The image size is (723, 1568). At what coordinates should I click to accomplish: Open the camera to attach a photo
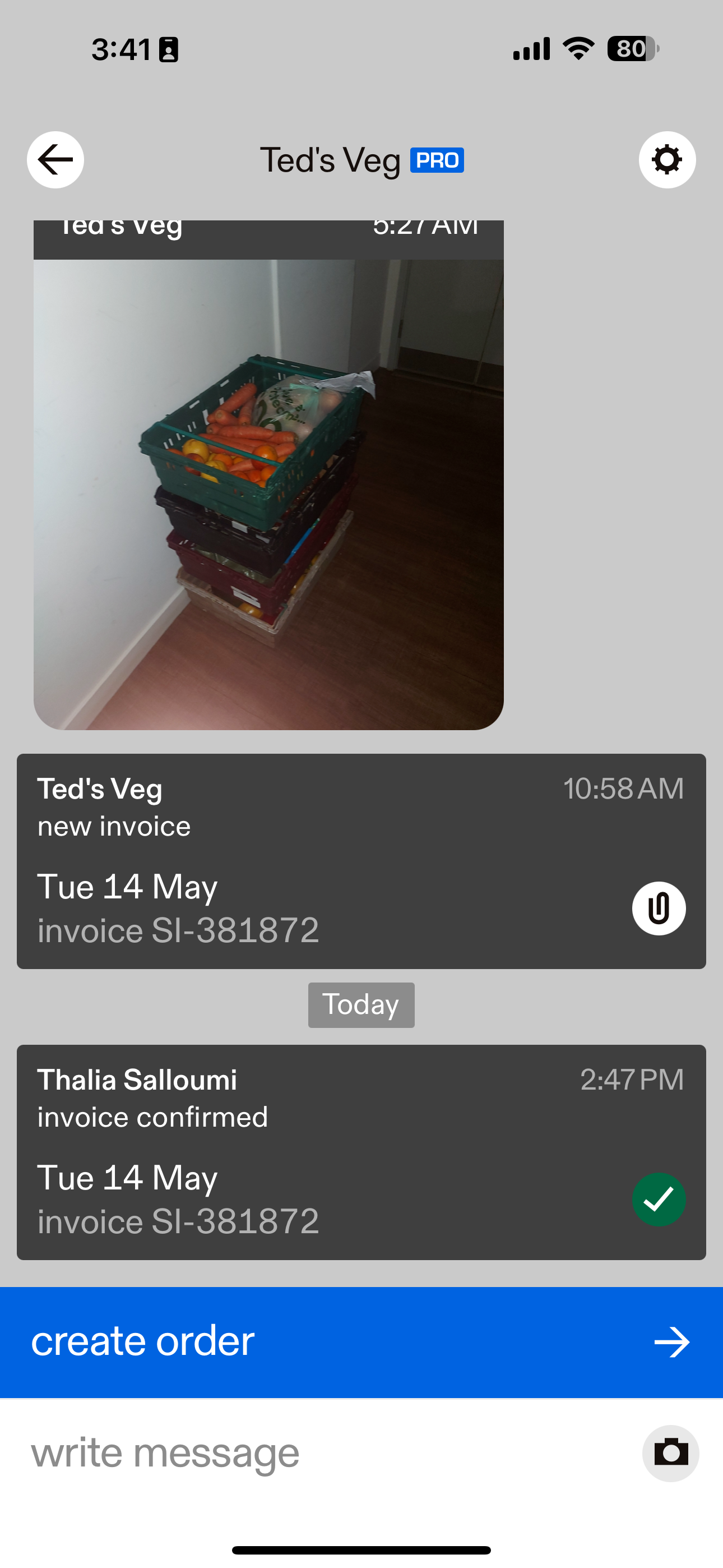click(671, 1454)
